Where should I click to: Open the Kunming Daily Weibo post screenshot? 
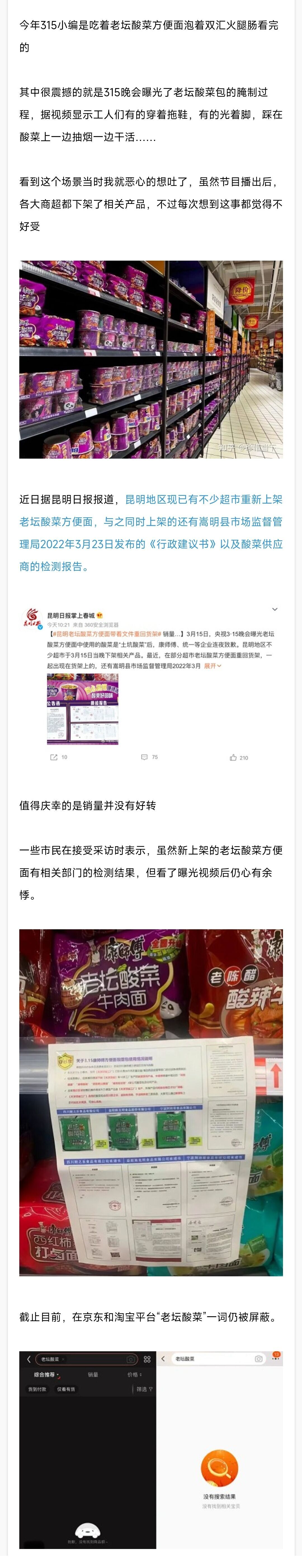point(151,683)
